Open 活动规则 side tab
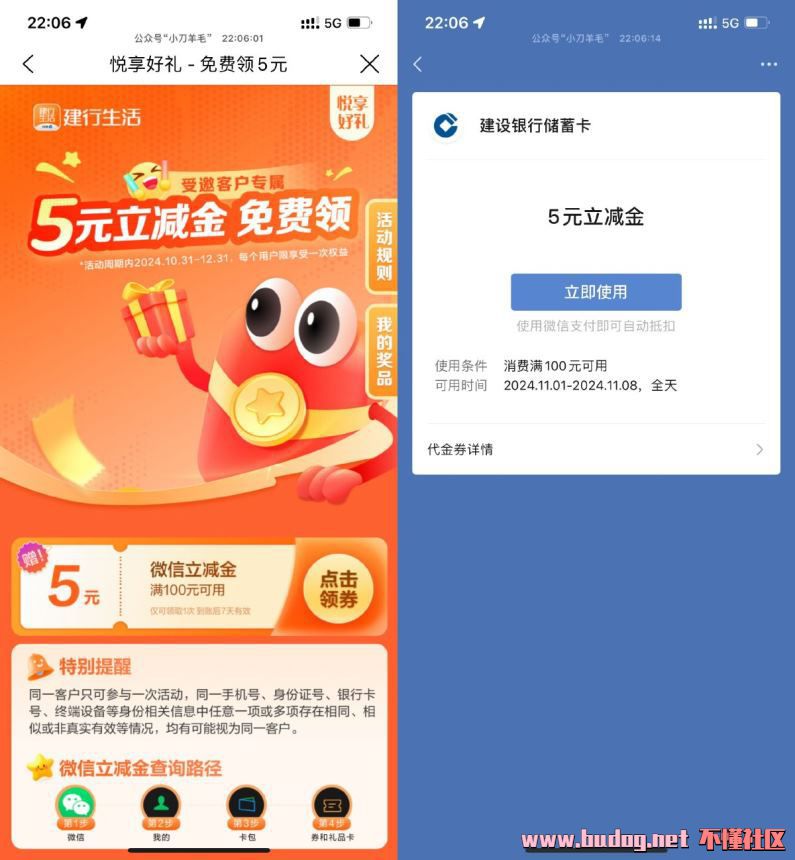795x860 pixels. (x=383, y=246)
